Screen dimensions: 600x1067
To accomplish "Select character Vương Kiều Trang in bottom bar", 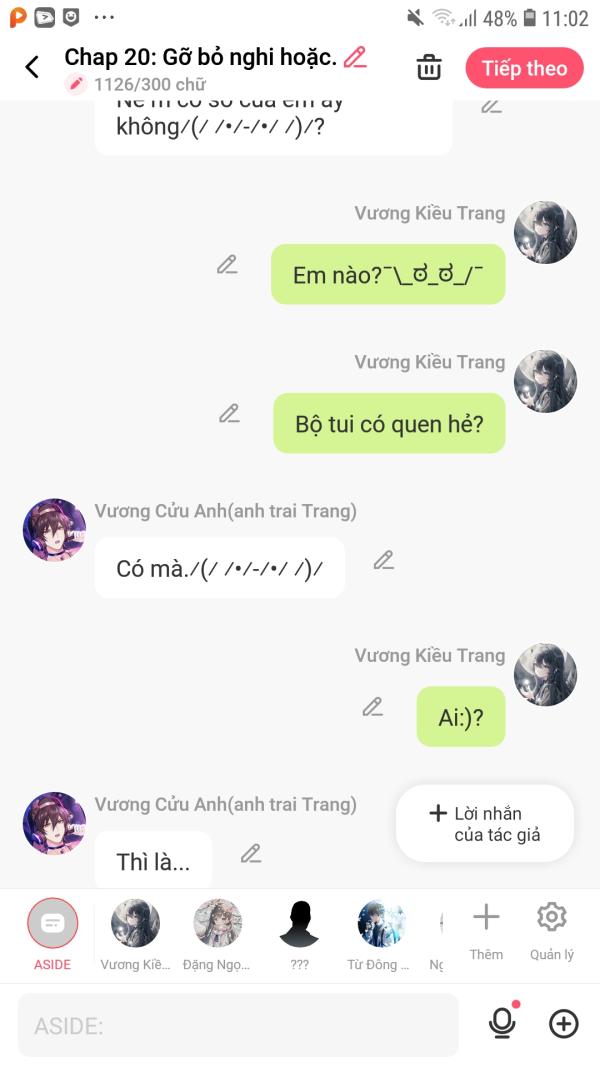I will click(x=135, y=934).
